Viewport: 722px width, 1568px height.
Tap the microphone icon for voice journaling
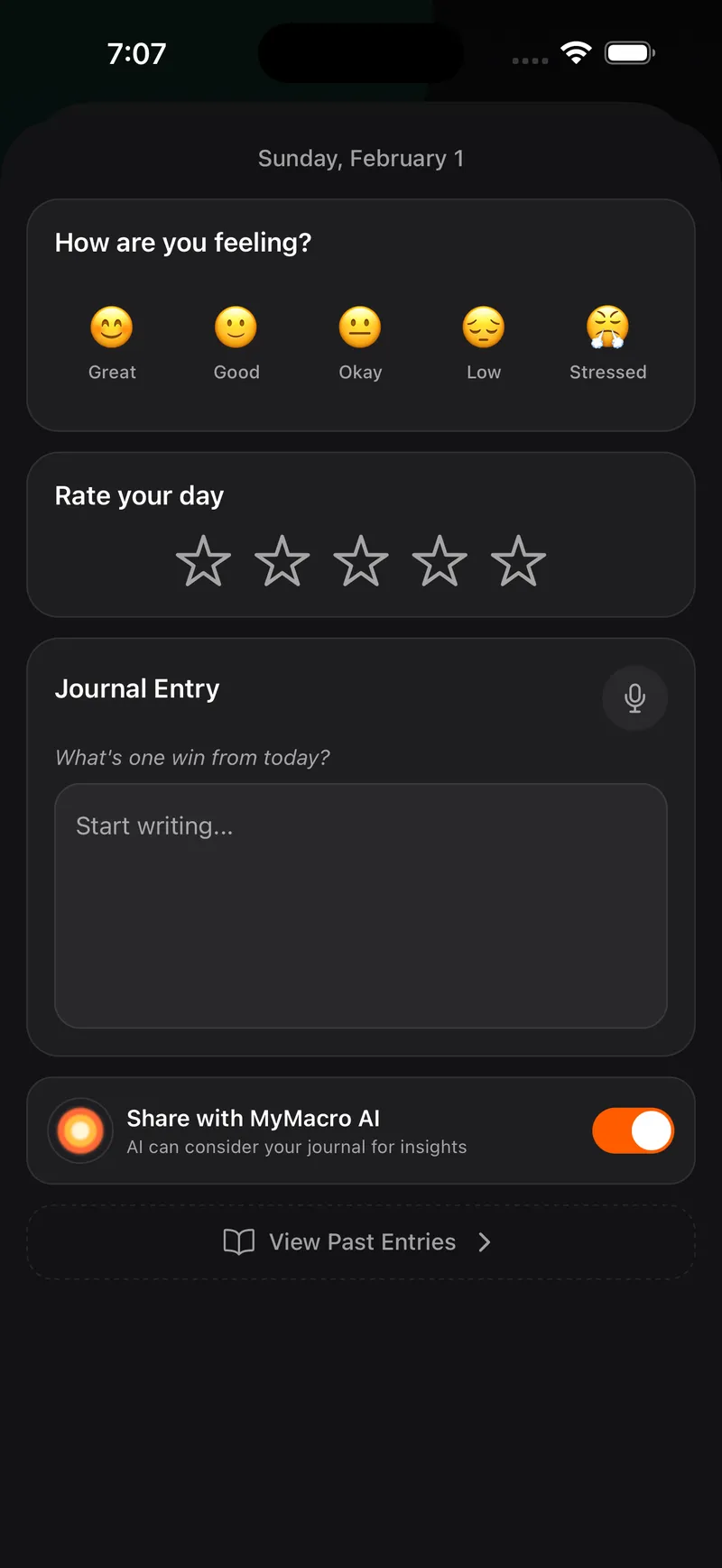click(x=634, y=697)
